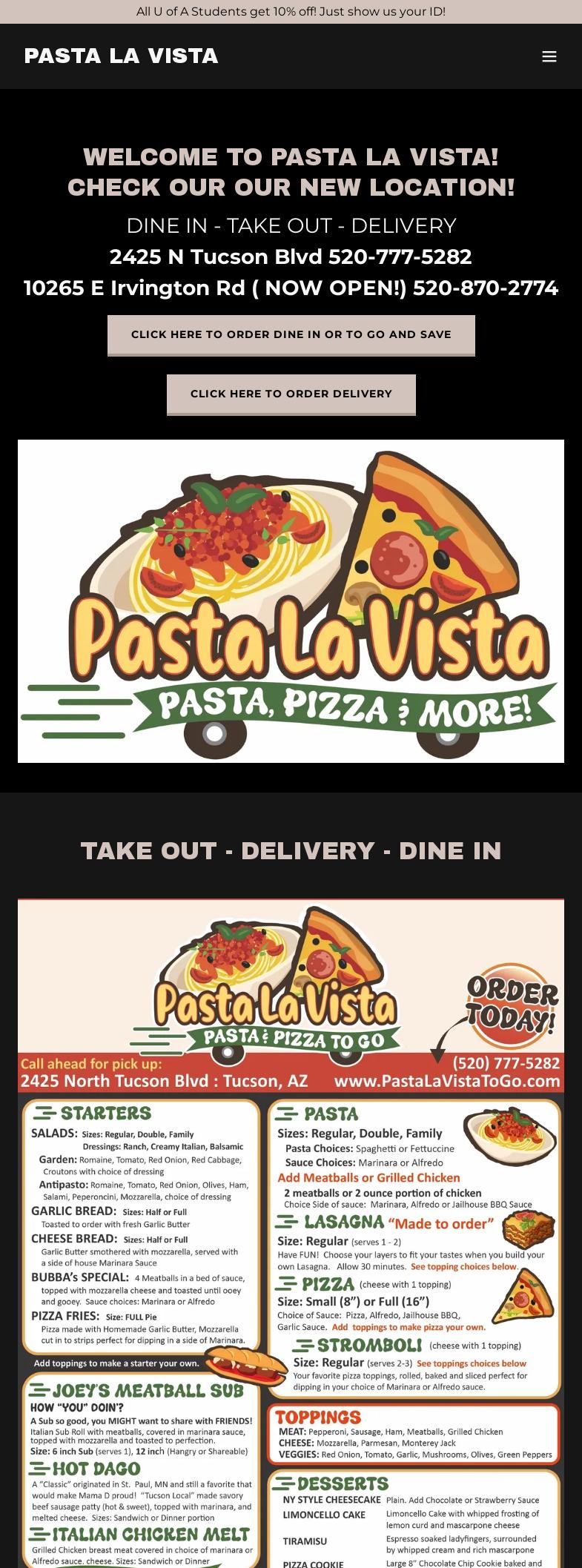Tap the dine in or to go order button
The image size is (582, 1568).
pos(291,334)
